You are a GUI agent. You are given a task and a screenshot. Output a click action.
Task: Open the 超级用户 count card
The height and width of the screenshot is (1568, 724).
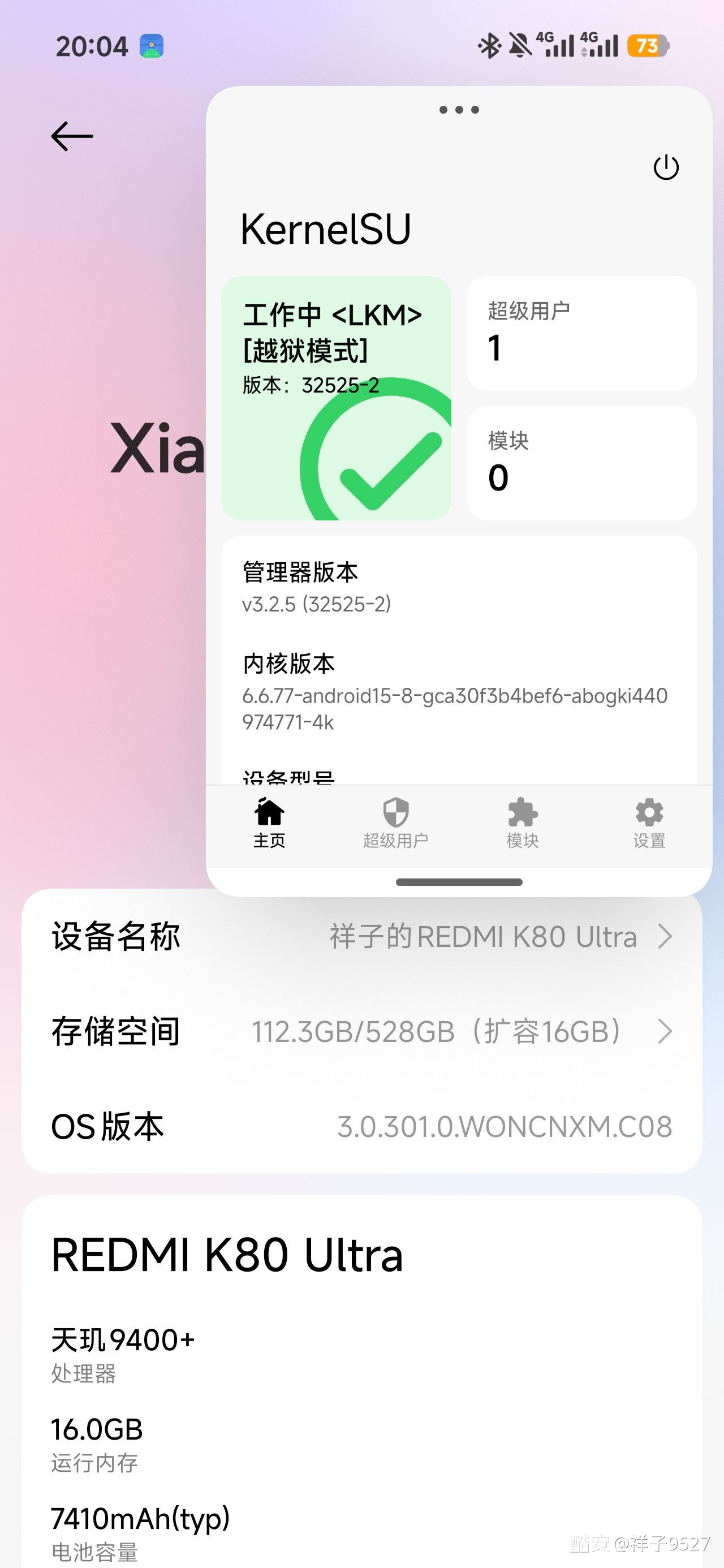581,333
